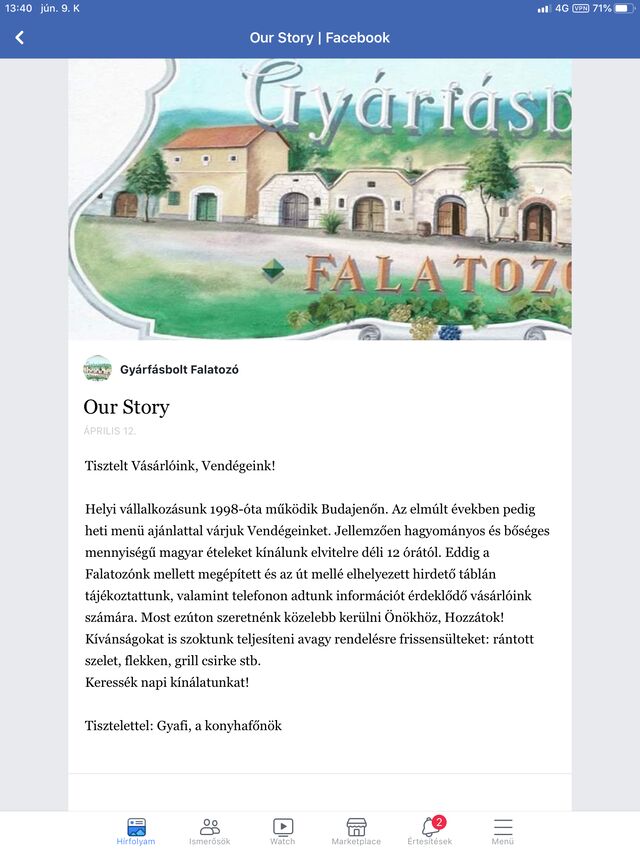640x853 pixels.
Task: View the Gyárfásbolt cover image
Action: pos(320,199)
